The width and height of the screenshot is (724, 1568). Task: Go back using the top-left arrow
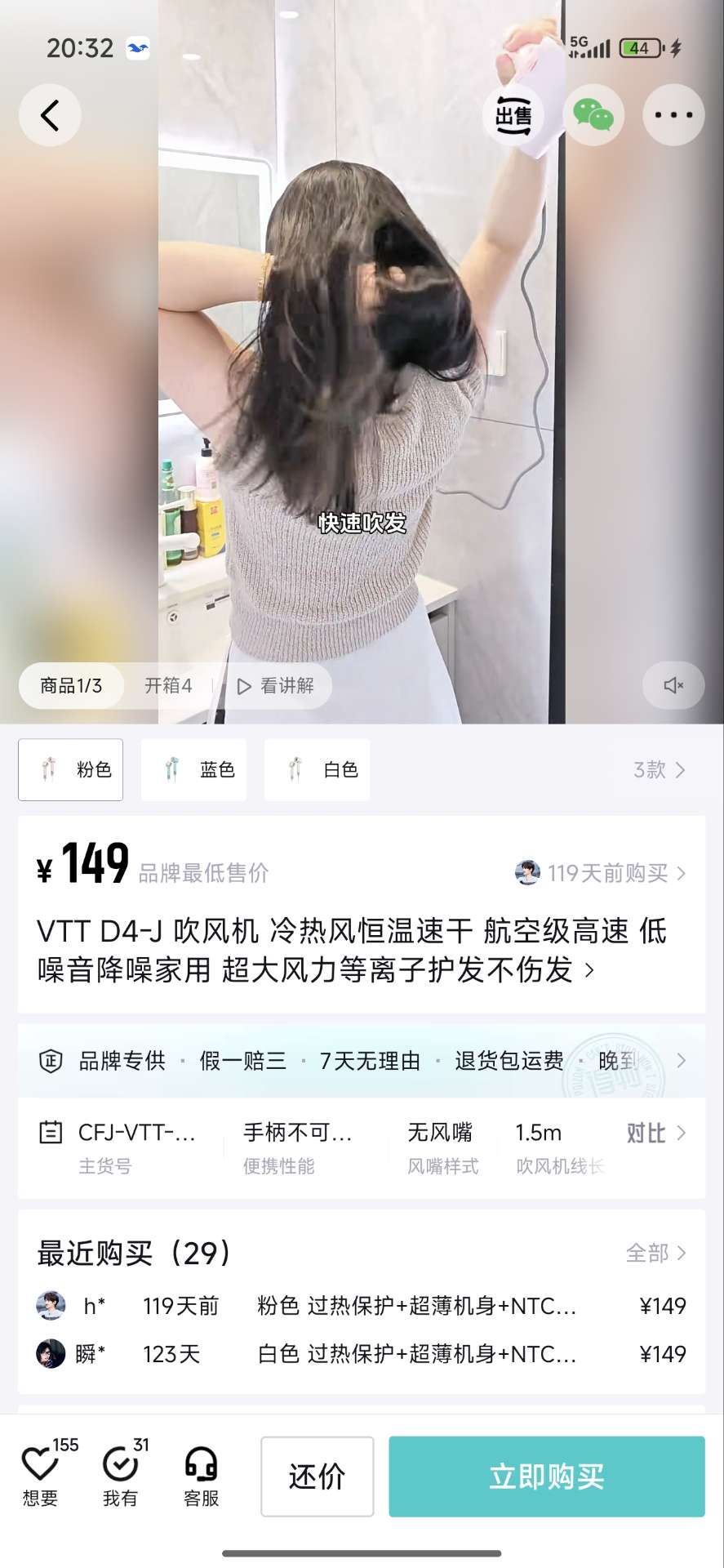pyautogui.click(x=50, y=115)
